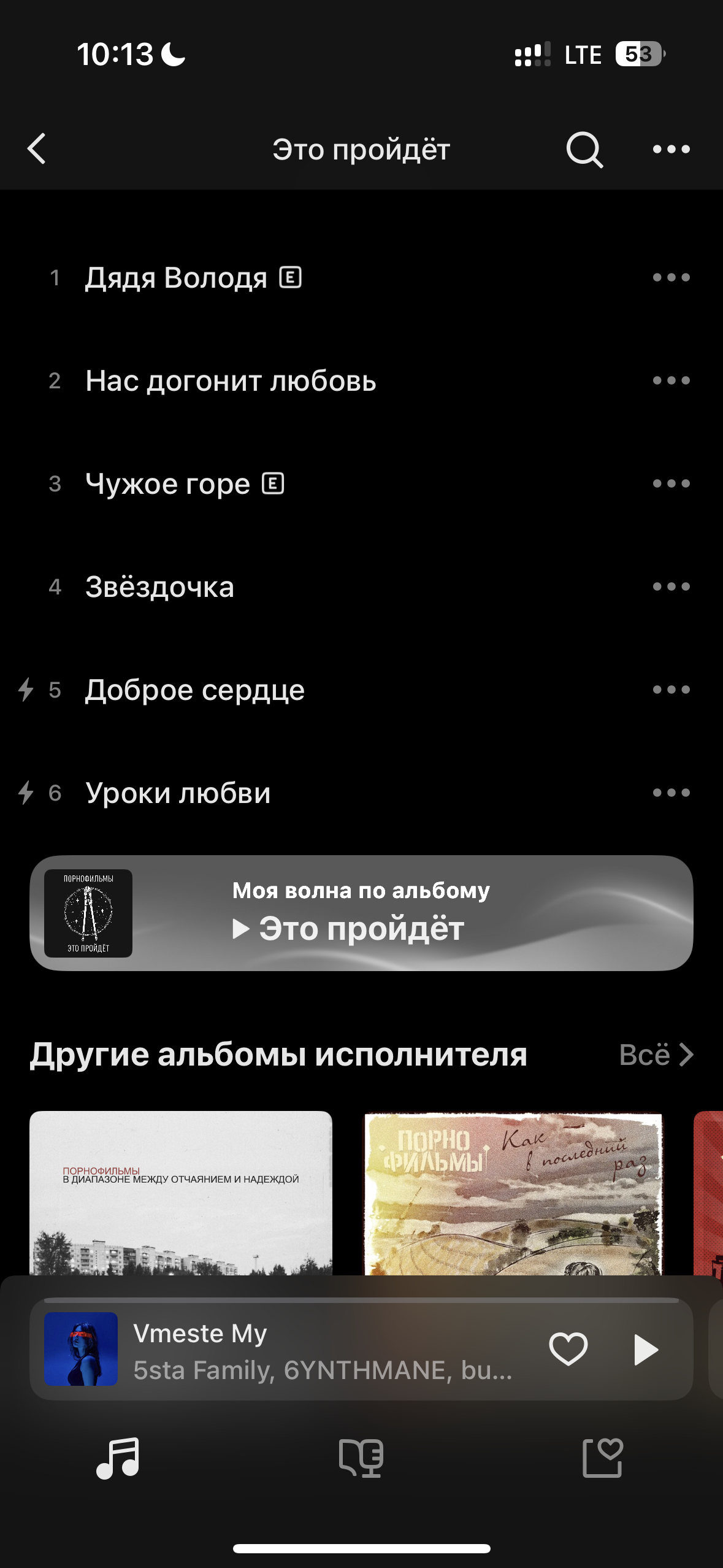The height and width of the screenshot is (1568, 723).
Task: Resume playback of Vmeste My
Action: coord(645,1350)
